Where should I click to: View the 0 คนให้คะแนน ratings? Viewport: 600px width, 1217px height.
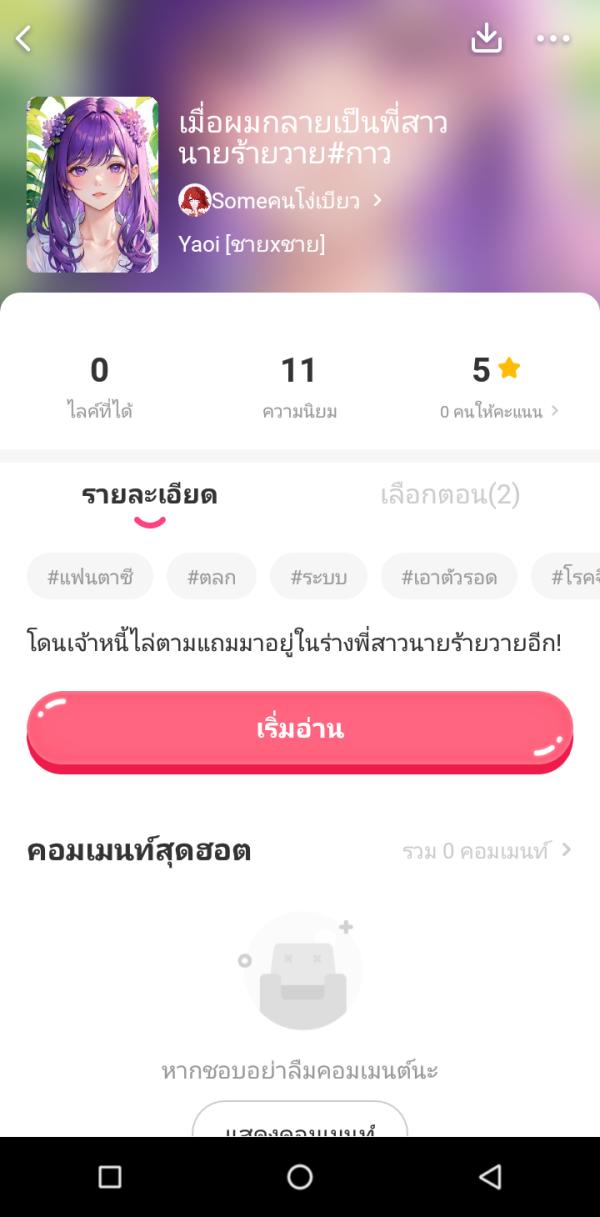498,411
